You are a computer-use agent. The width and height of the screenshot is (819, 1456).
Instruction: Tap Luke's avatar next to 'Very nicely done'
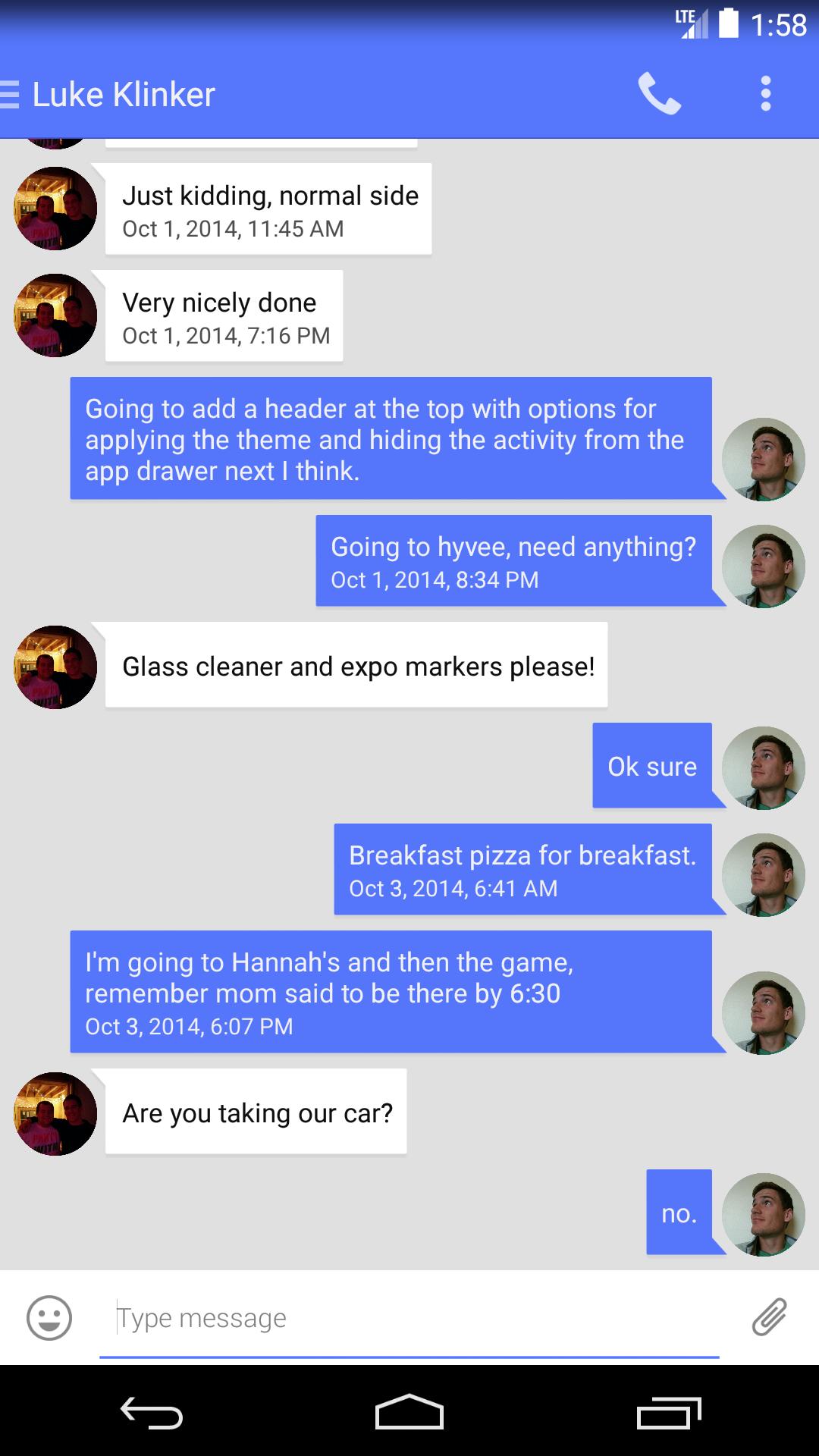(55, 315)
